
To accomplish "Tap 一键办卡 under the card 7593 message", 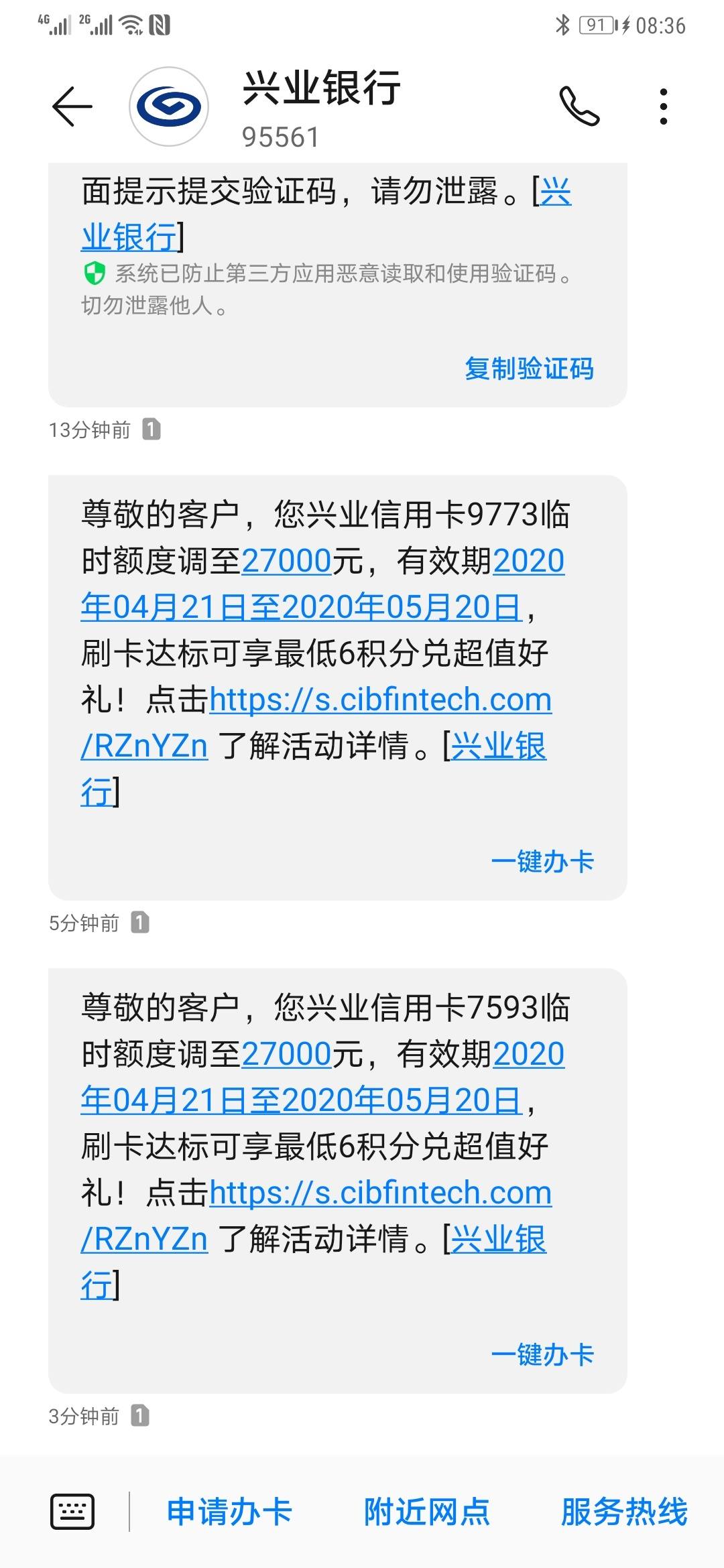I will click(542, 1355).
